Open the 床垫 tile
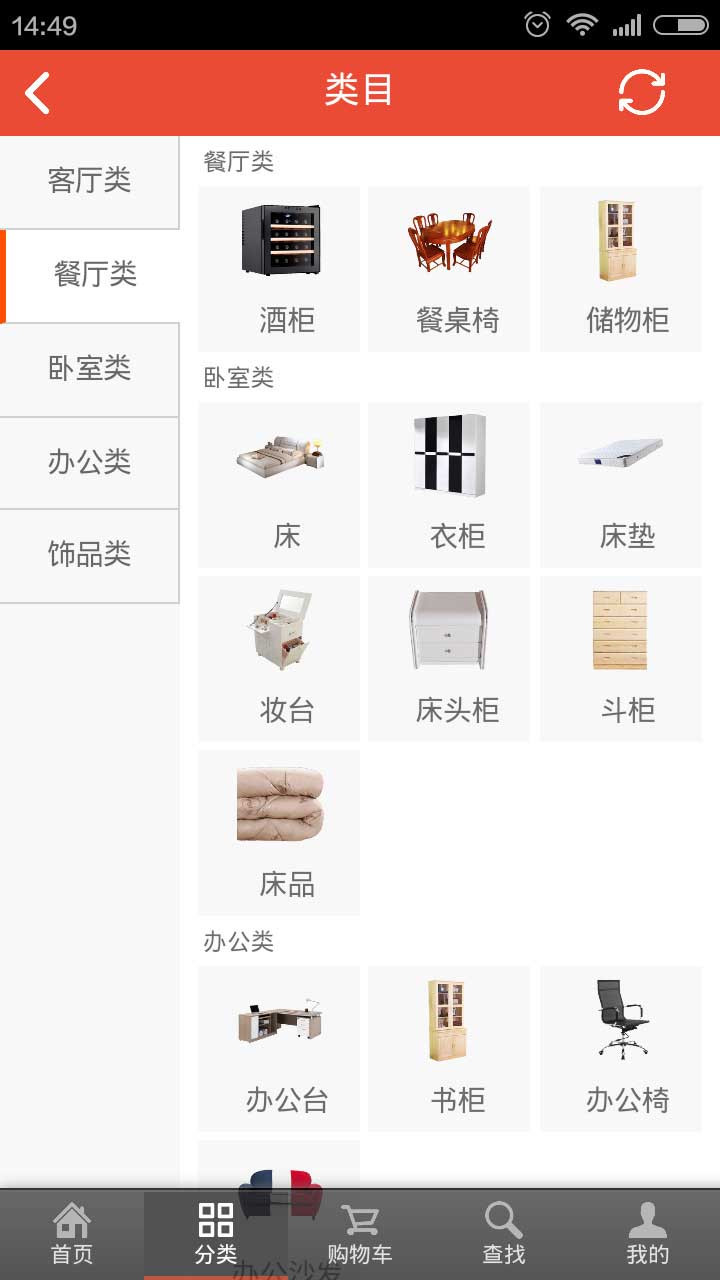This screenshot has height=1280, width=720. coord(621,485)
